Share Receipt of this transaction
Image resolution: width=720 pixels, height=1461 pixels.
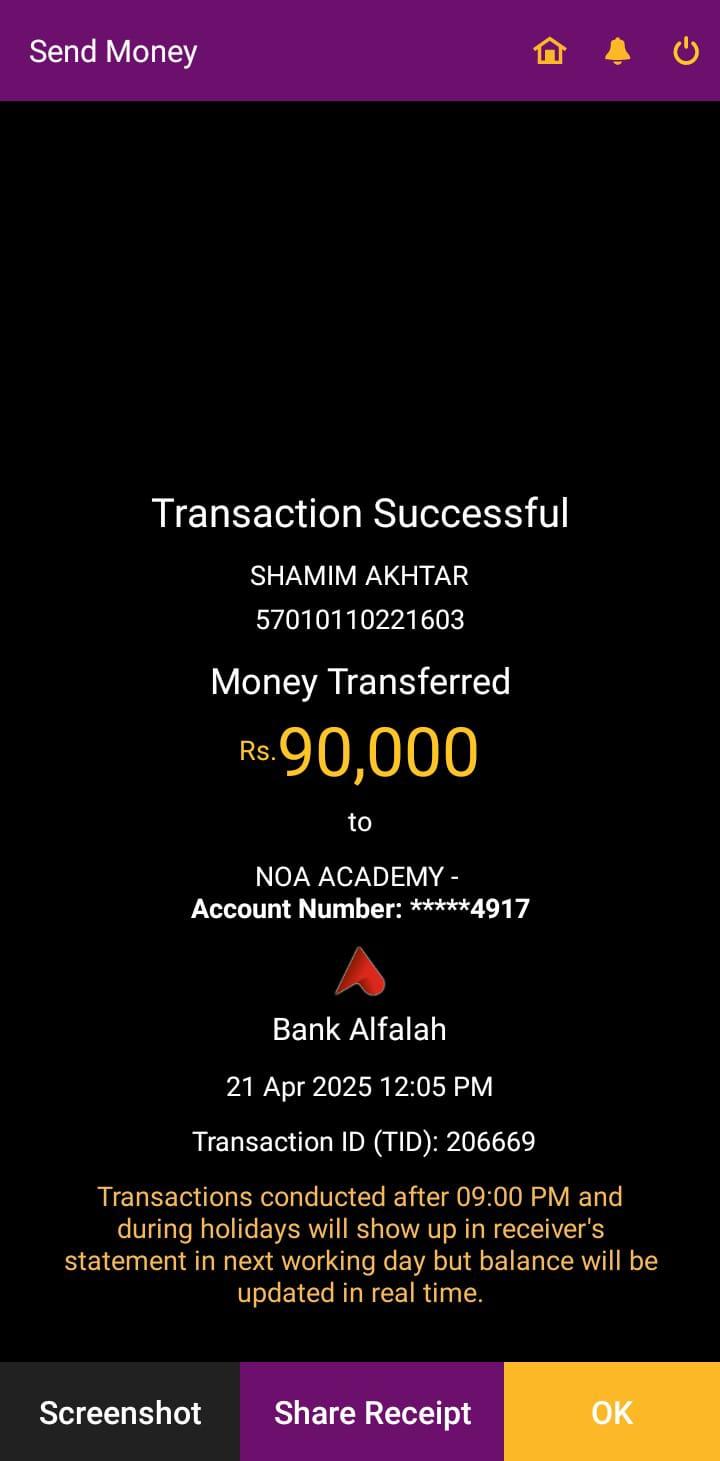[x=372, y=1412]
